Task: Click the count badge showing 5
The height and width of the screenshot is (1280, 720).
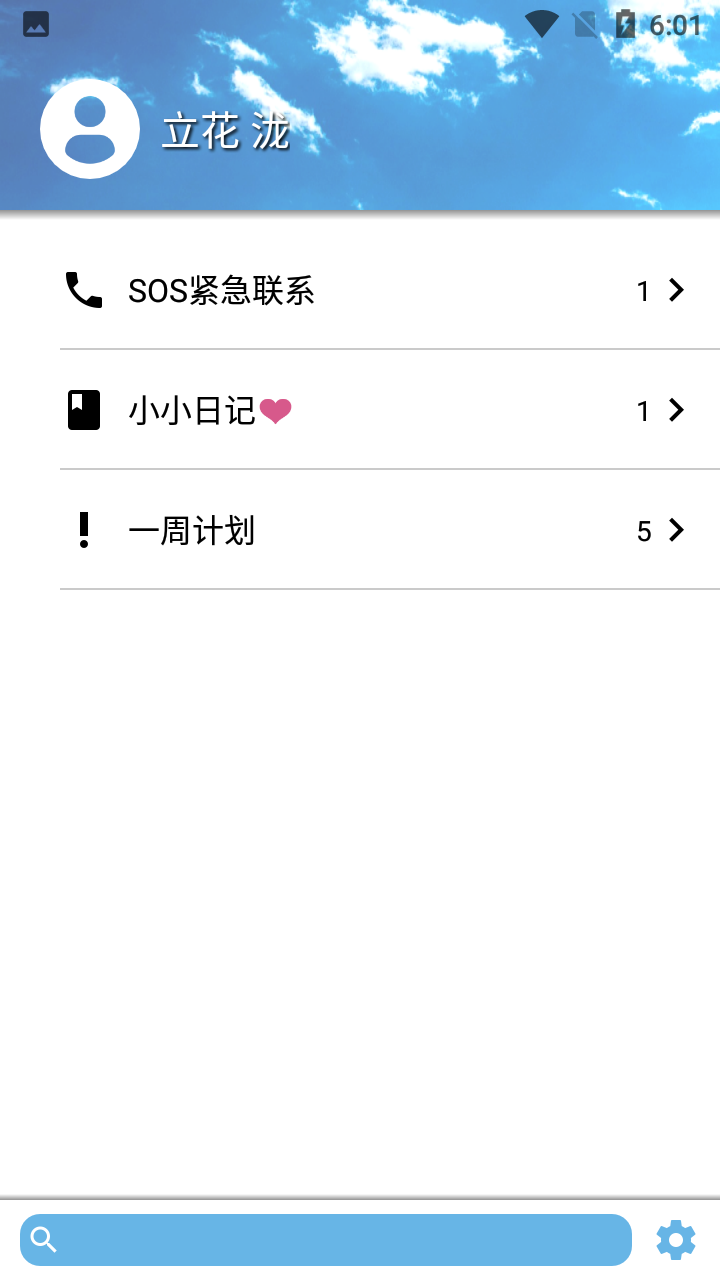Action: tap(643, 531)
